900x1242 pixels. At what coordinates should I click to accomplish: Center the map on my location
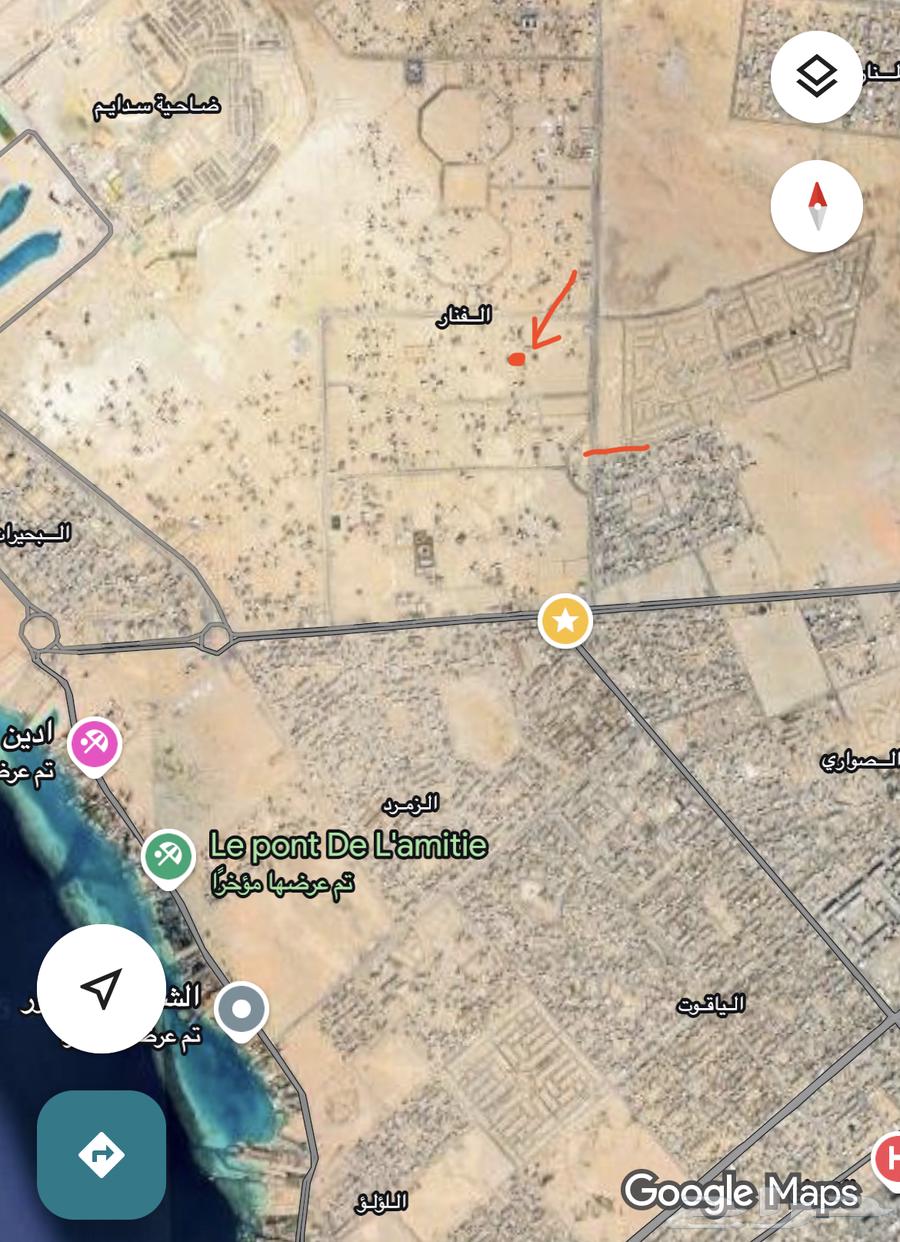pos(101,988)
